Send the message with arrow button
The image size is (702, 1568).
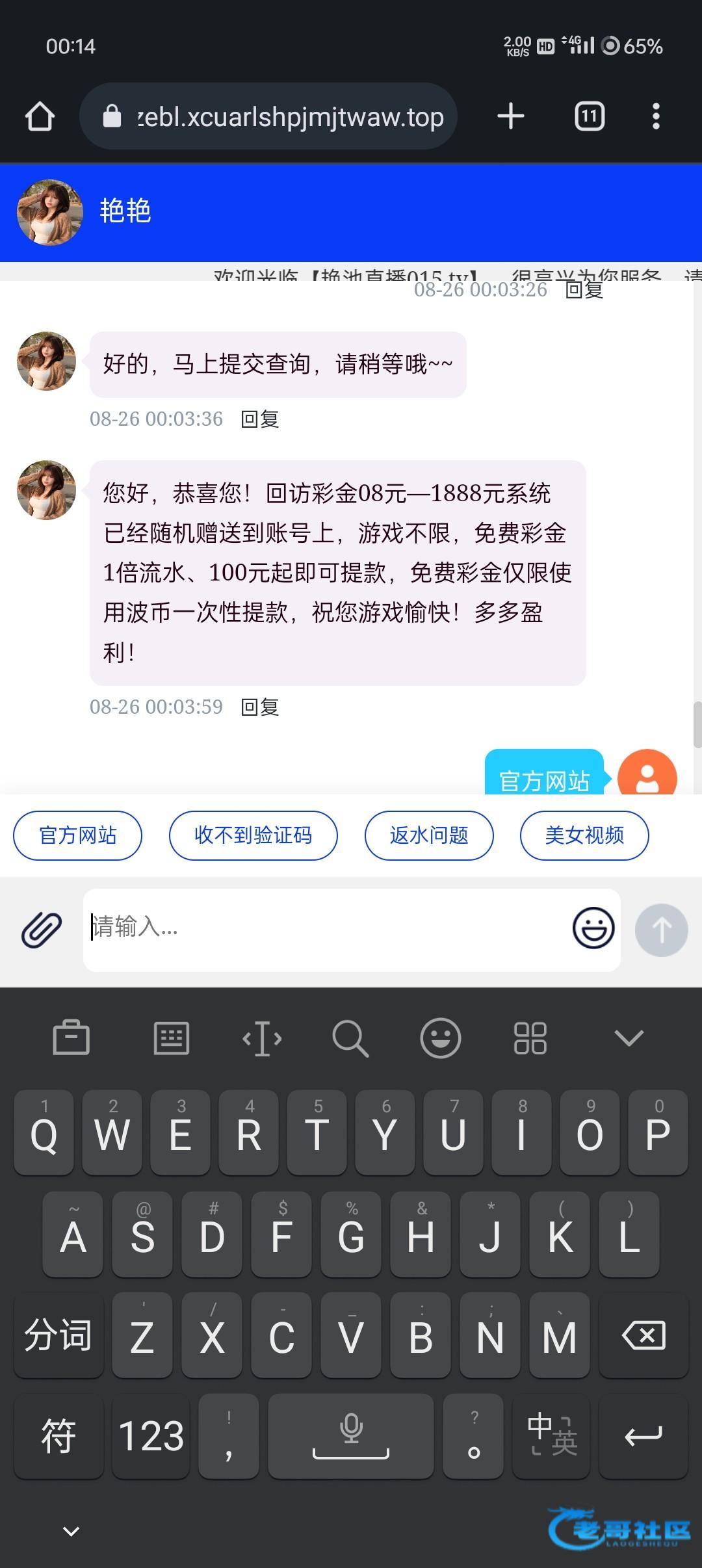[661, 930]
